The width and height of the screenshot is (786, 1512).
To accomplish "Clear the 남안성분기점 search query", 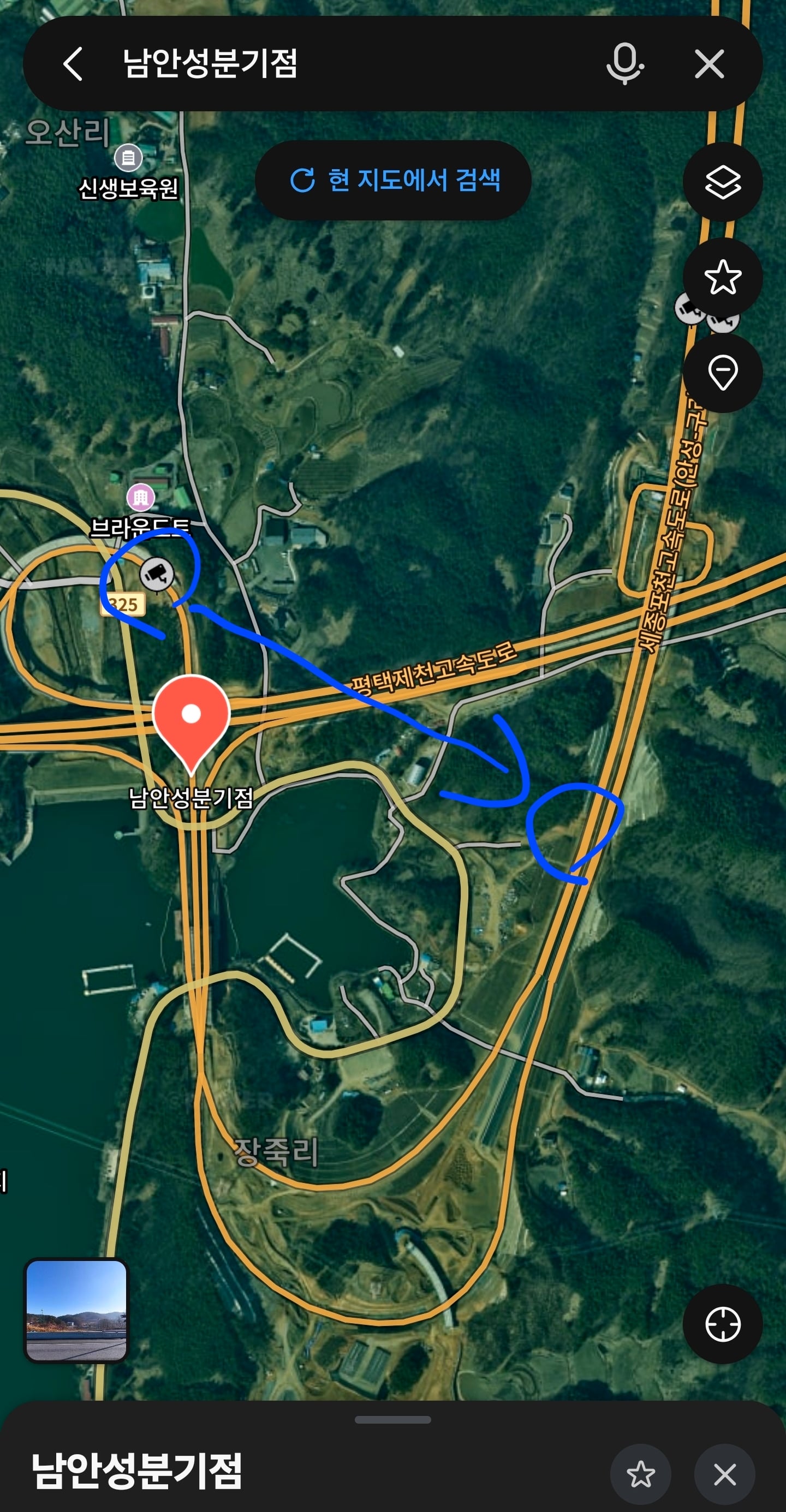I will 709,63.
